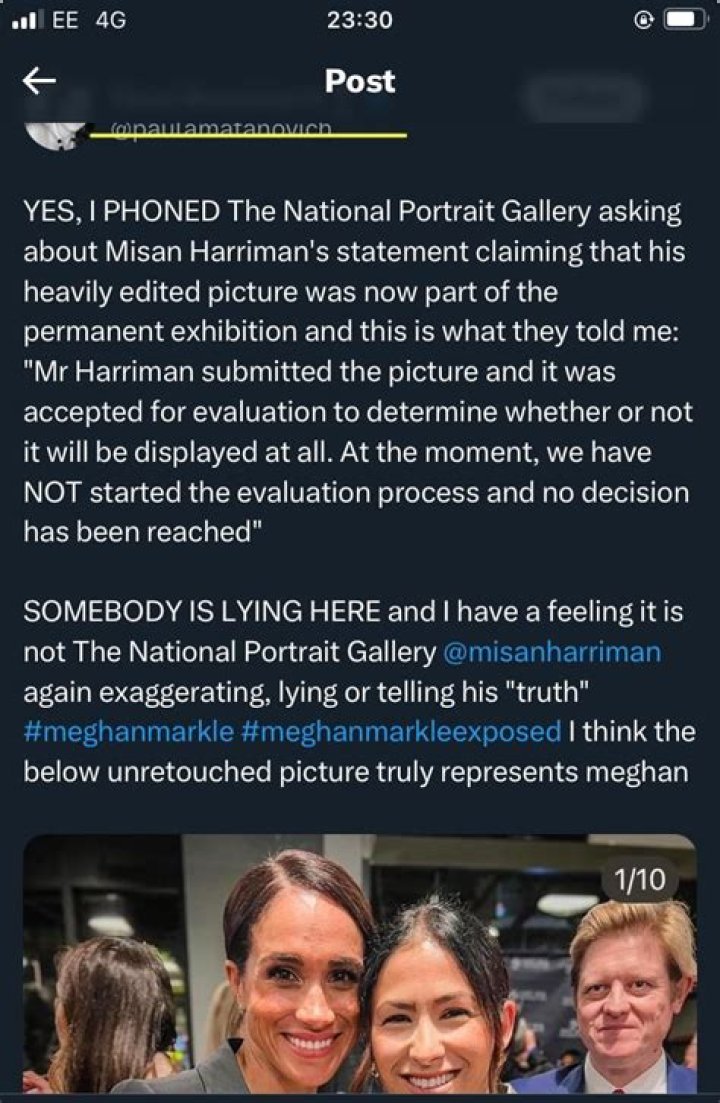Viewport: 720px width, 1103px height.
Task: Select the Post header title
Action: (x=360, y=82)
